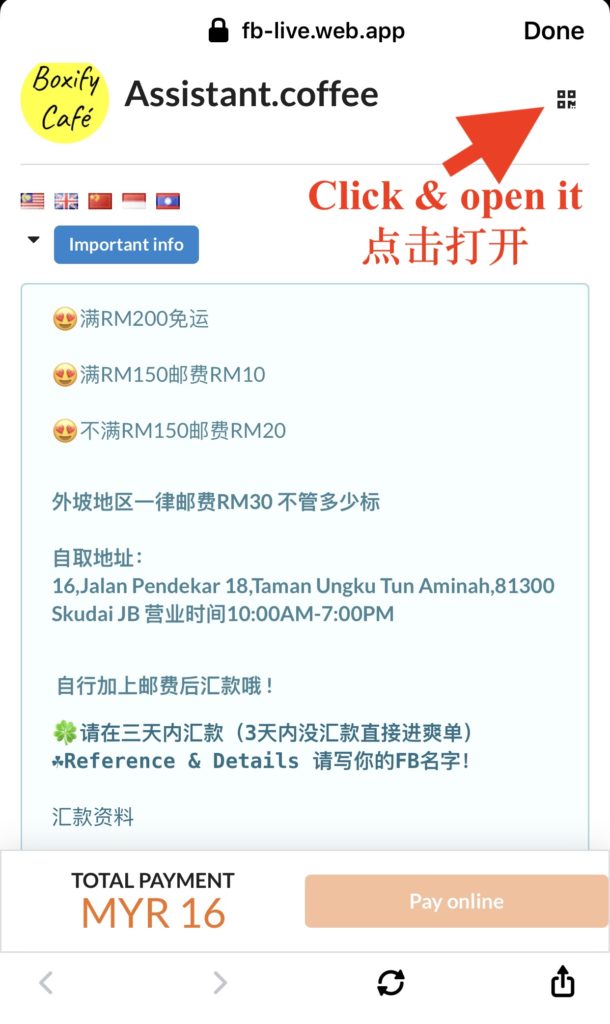Viewport: 610px width, 1024px height.
Task: Go back to the previous page
Action: click(46, 983)
